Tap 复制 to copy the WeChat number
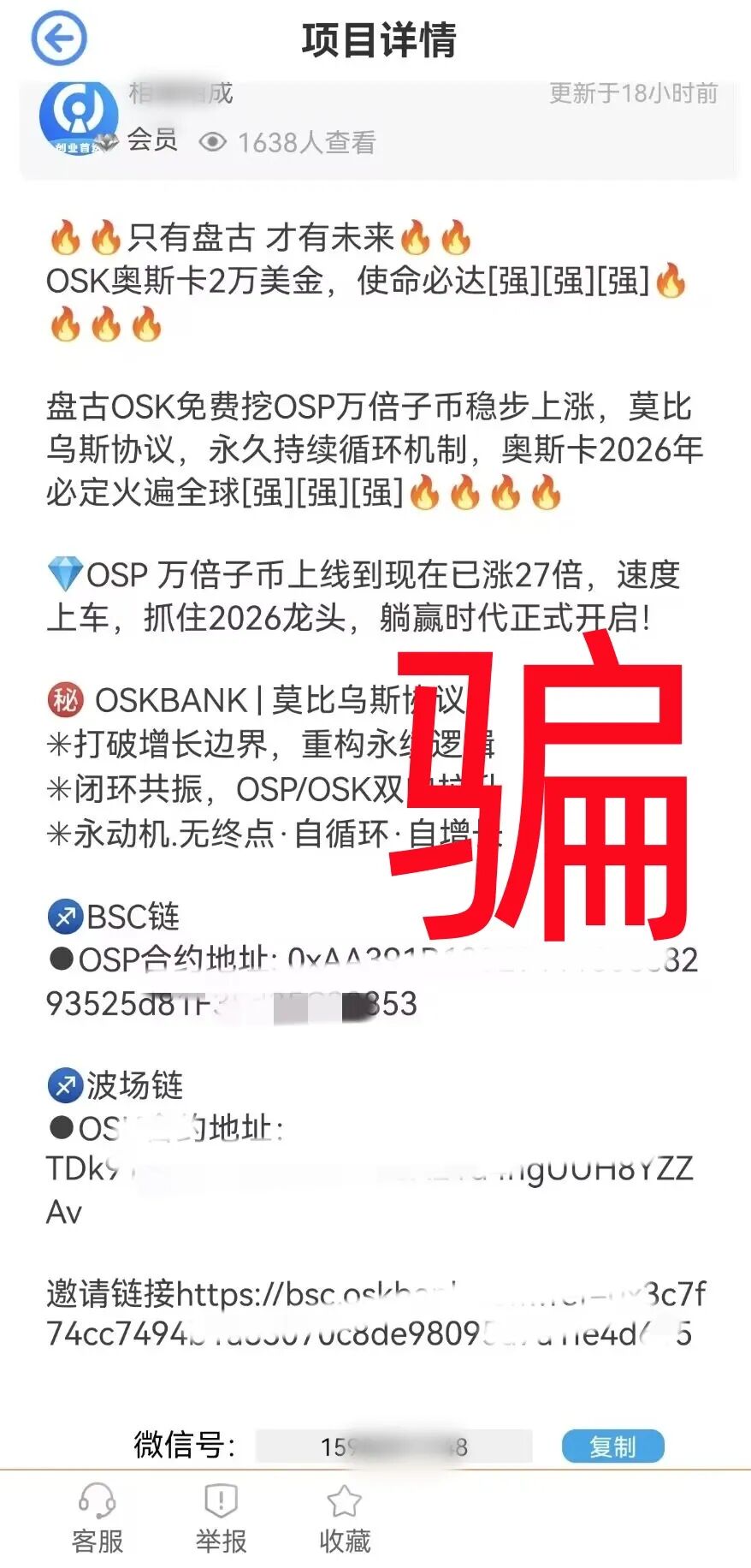The height and width of the screenshot is (1568, 751). (x=613, y=1445)
